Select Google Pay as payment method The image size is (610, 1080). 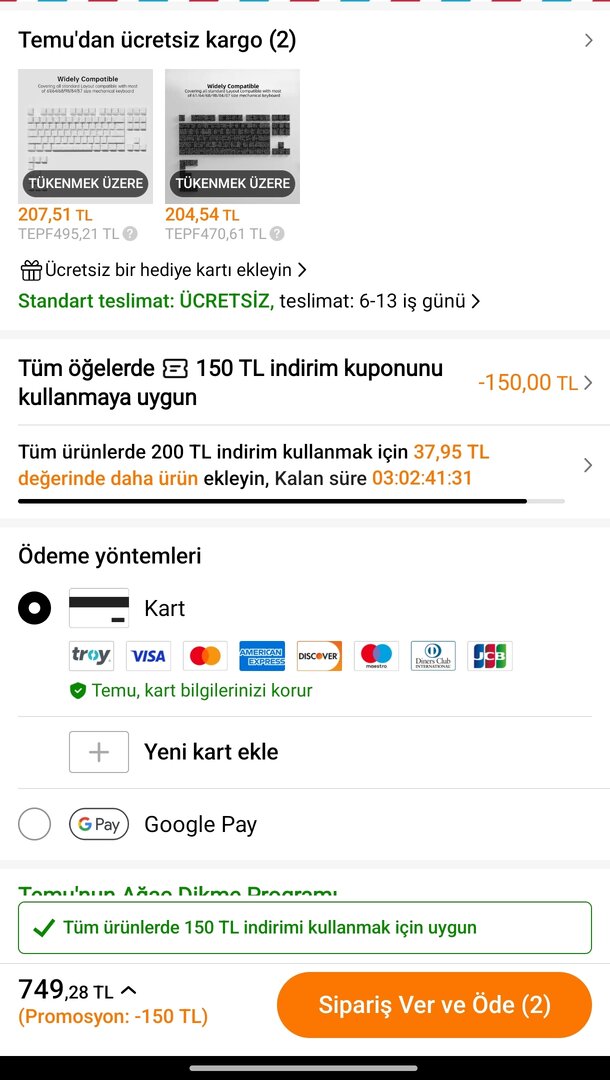coord(35,825)
